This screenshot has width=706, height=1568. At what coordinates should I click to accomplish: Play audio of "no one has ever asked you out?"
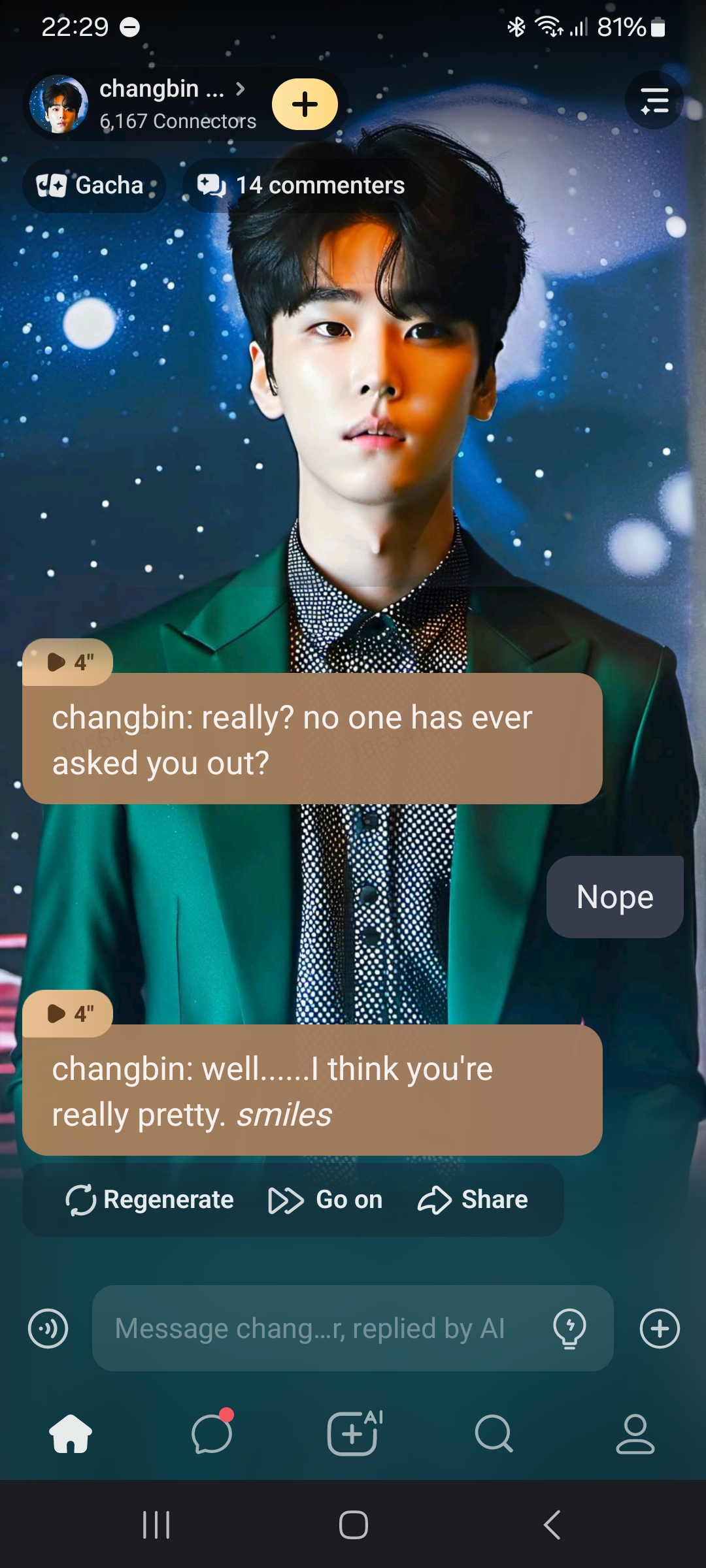click(x=69, y=662)
